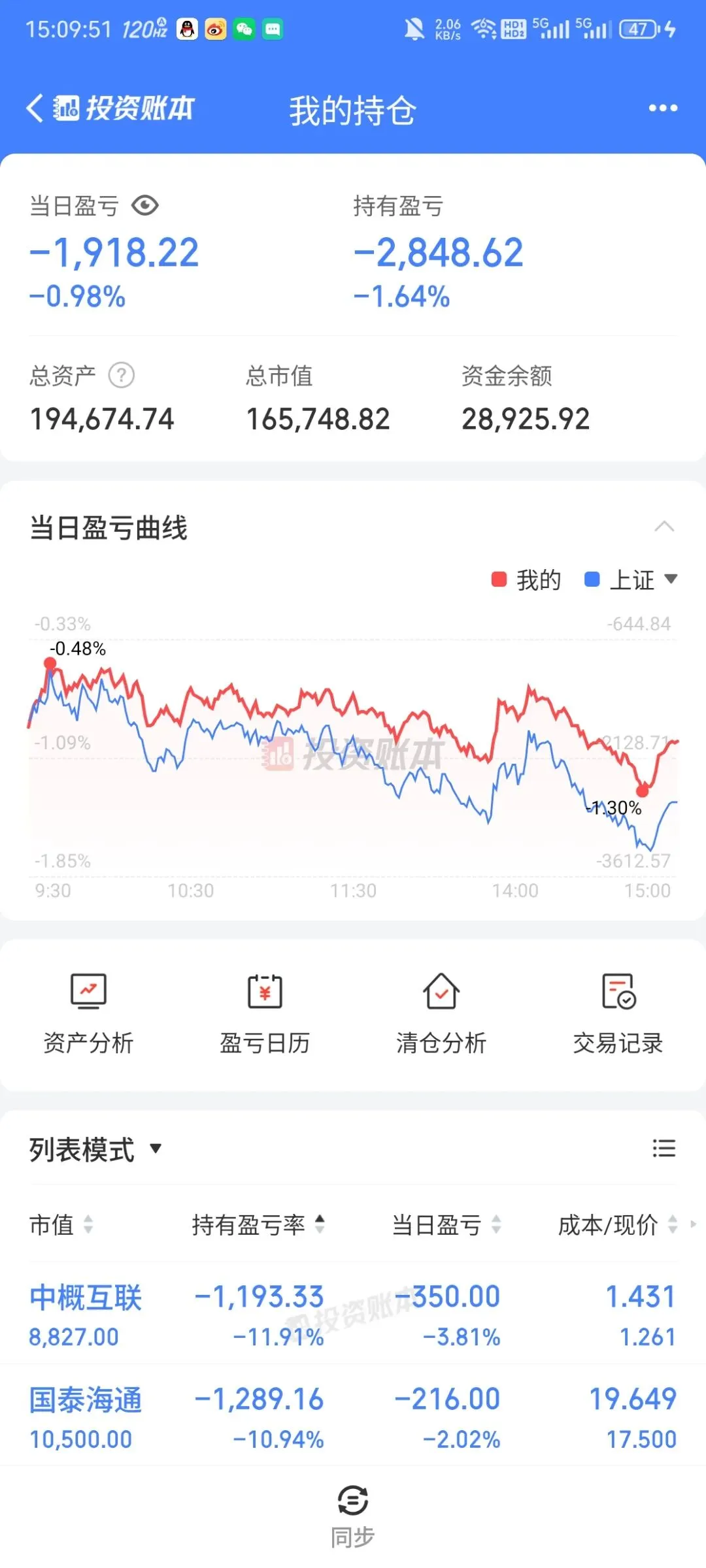Tap the list settings icon beside 列表模式
This screenshot has height=1568, width=706.
pyautogui.click(x=664, y=1148)
